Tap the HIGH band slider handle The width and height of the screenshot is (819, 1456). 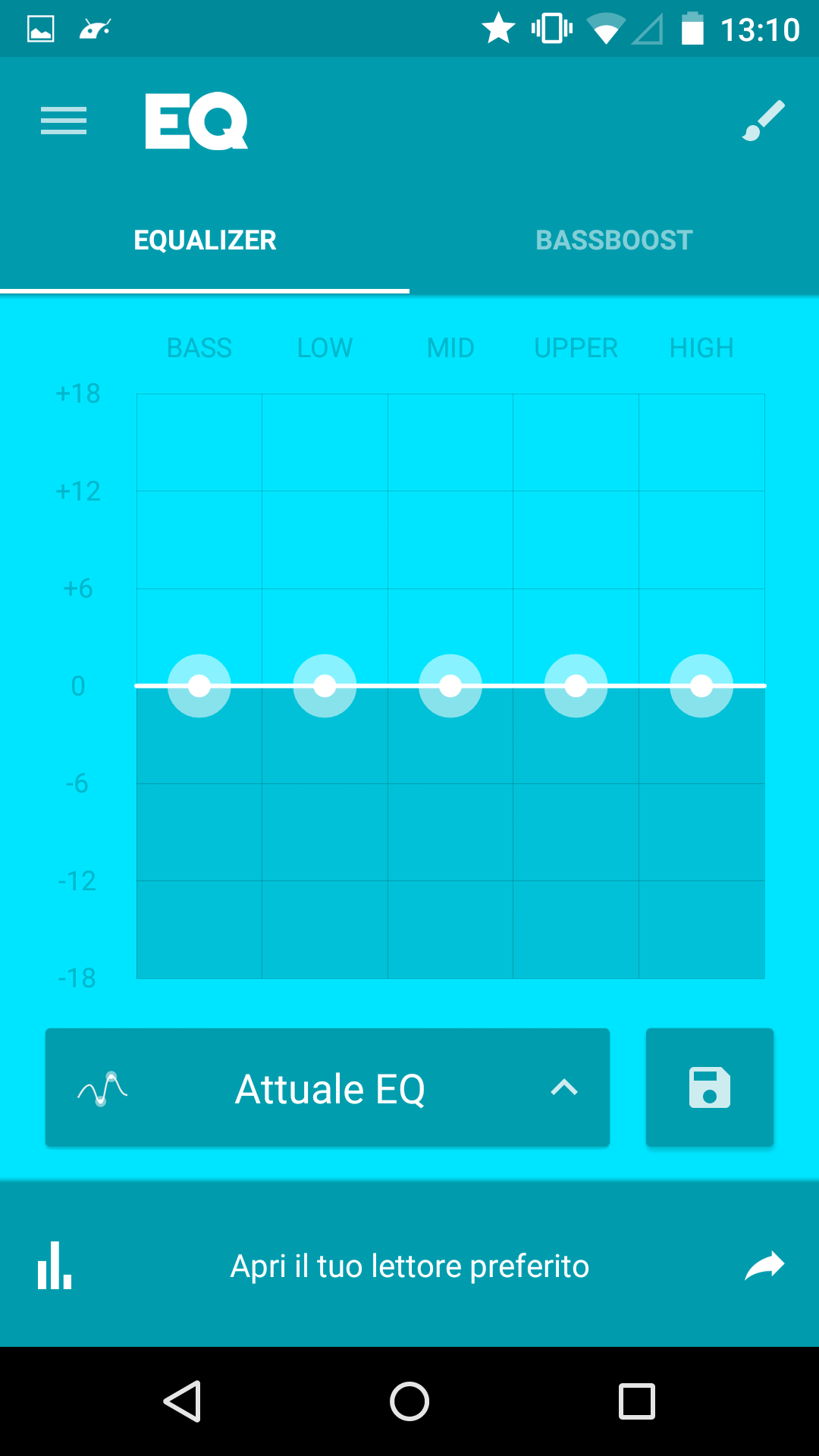click(701, 686)
